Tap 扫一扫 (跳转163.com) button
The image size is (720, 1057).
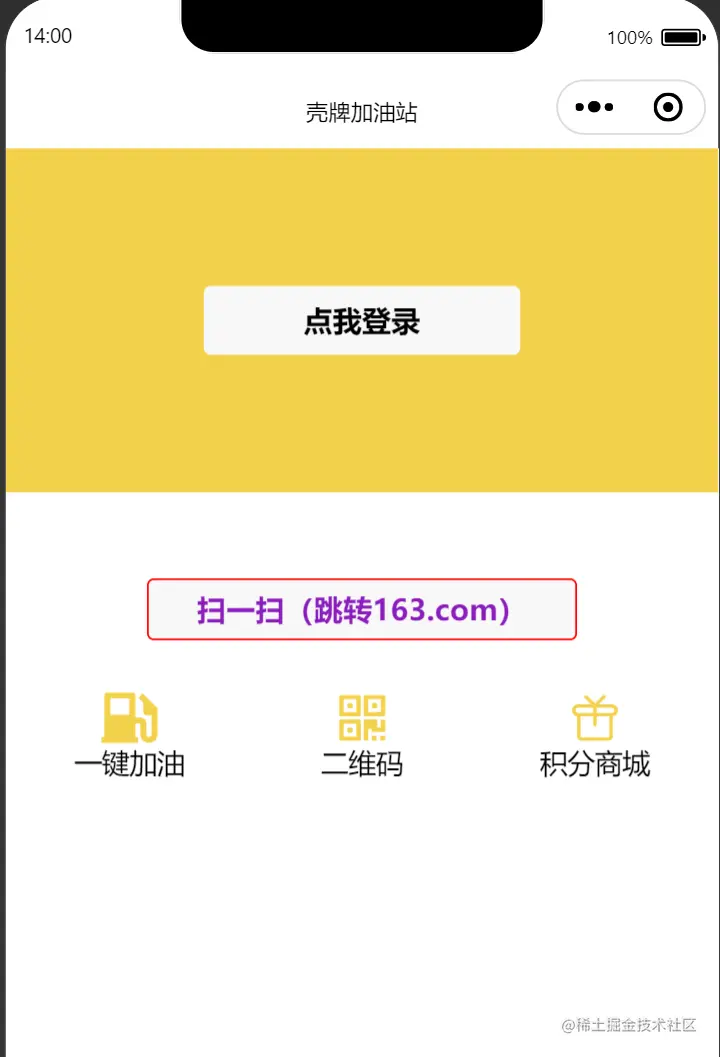pos(361,609)
